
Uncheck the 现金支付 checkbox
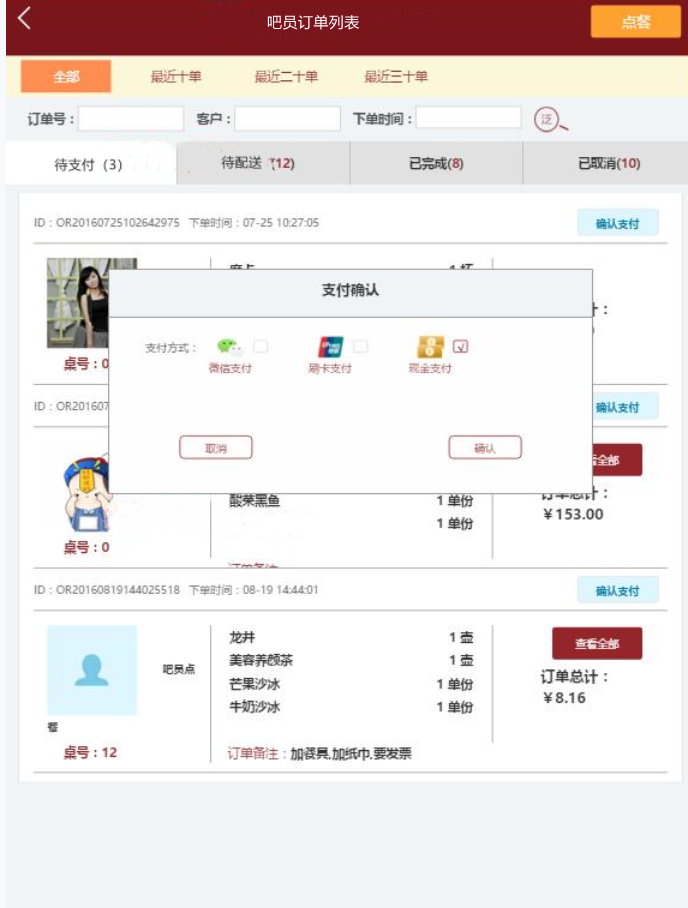[x=460, y=347]
